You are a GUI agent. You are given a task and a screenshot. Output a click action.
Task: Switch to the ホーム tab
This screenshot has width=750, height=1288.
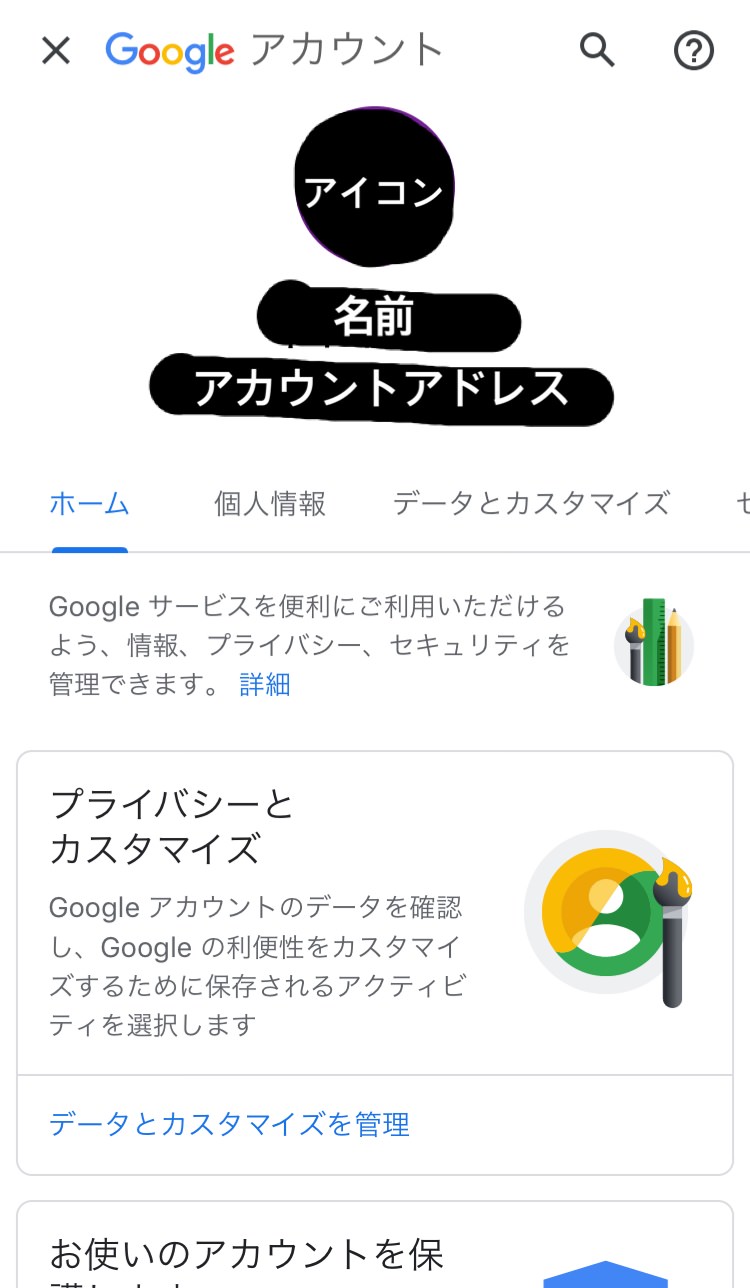click(90, 503)
